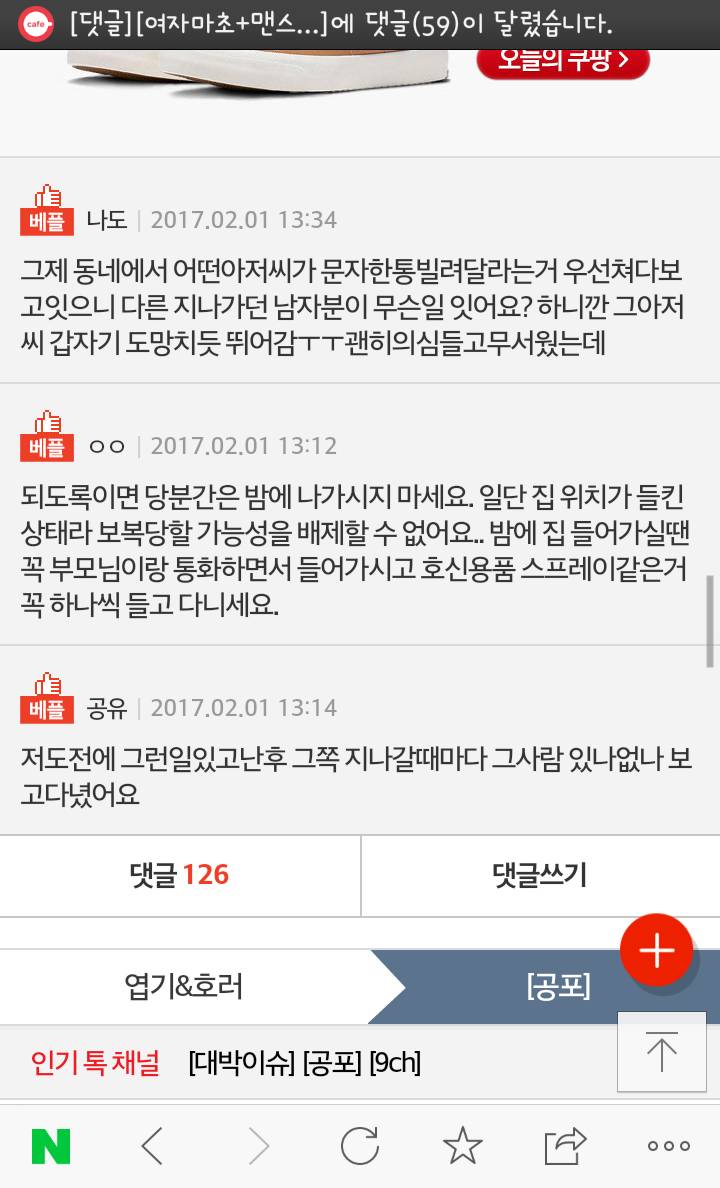Open all 126 comments via 댓글 126
The image size is (720, 1188).
[178, 875]
